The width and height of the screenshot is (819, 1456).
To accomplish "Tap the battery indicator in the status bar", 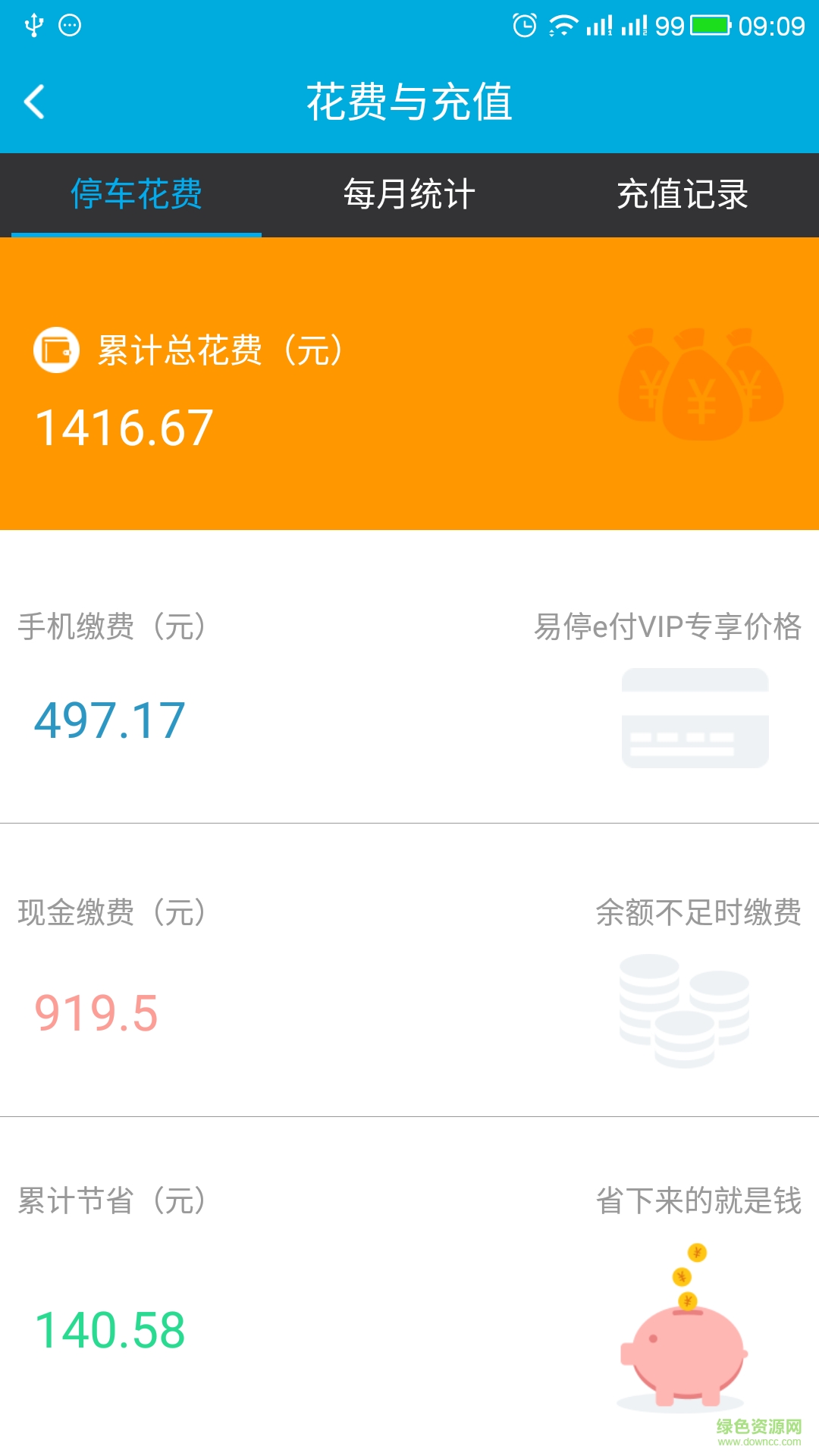I will coord(709,24).
